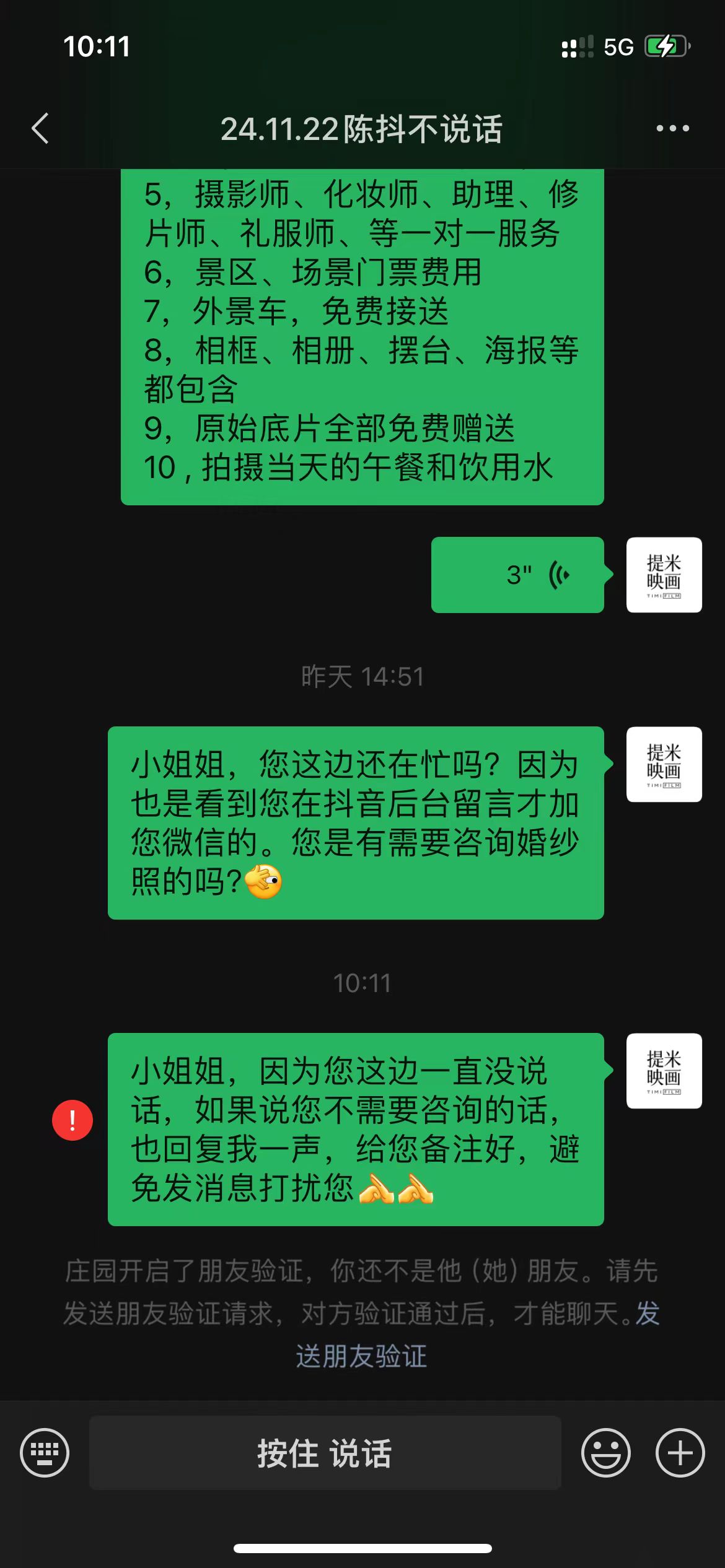Switch to keyboard text input
This screenshot has width=725, height=1568.
pyautogui.click(x=45, y=1452)
